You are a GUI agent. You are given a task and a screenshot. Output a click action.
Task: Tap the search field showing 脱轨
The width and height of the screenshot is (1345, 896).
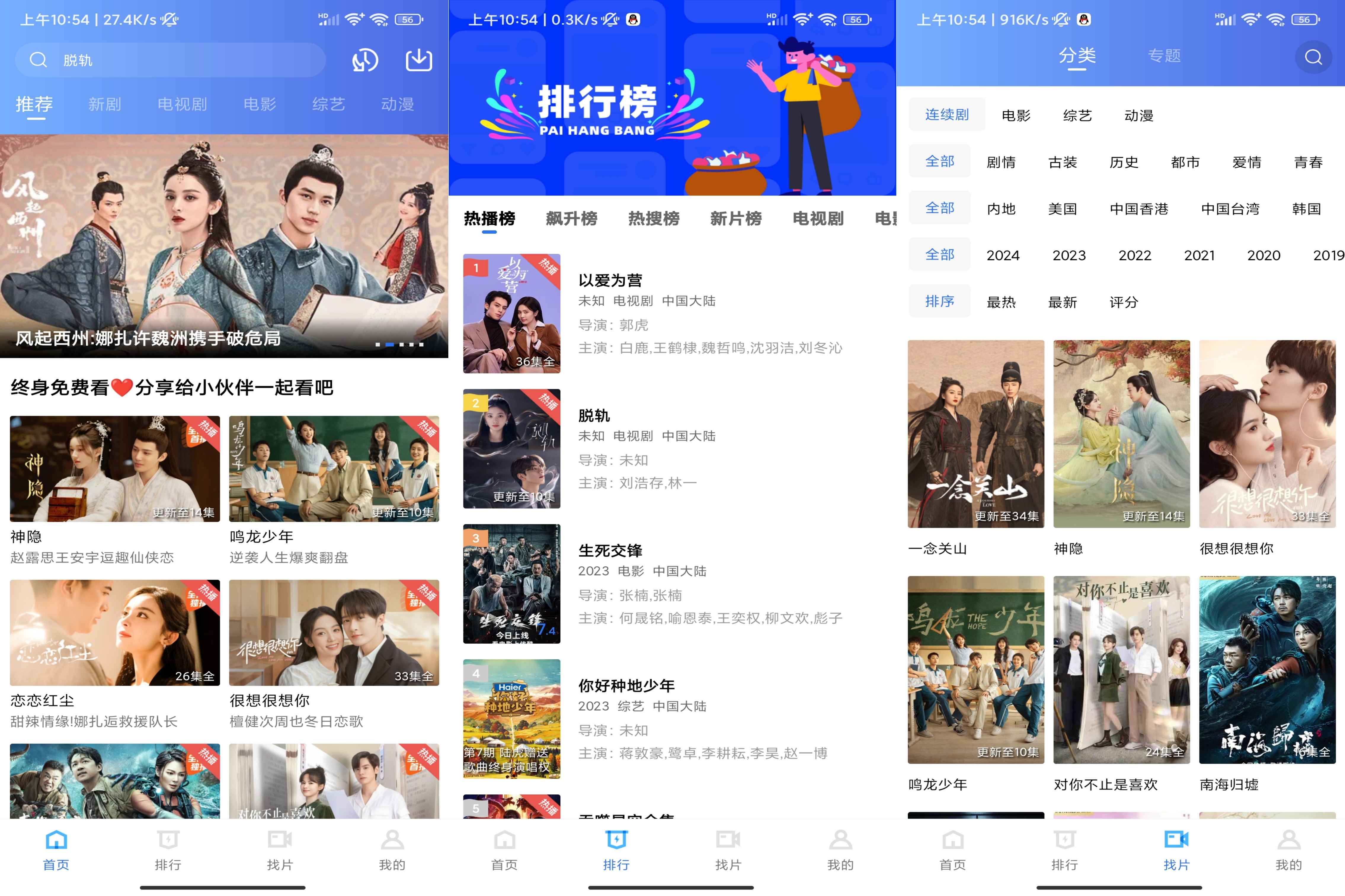coord(172,60)
